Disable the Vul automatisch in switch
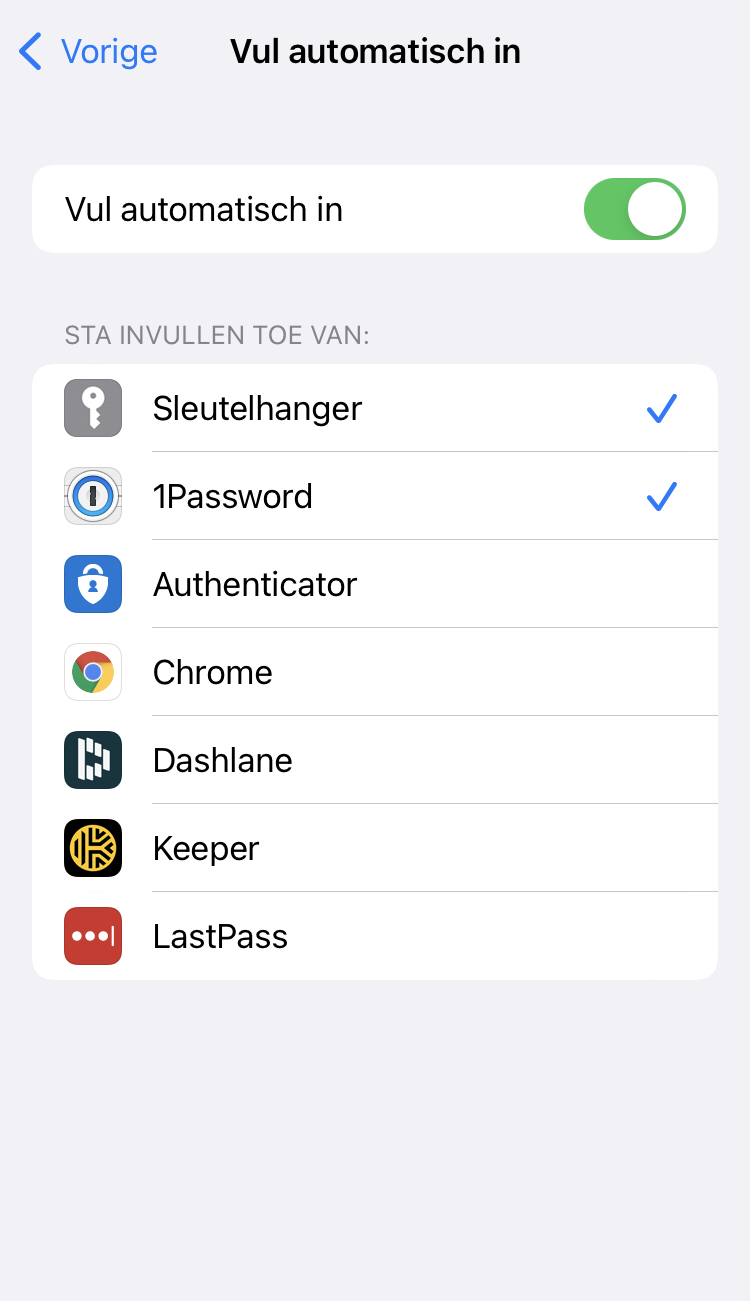This screenshot has height=1301, width=750. pos(634,209)
